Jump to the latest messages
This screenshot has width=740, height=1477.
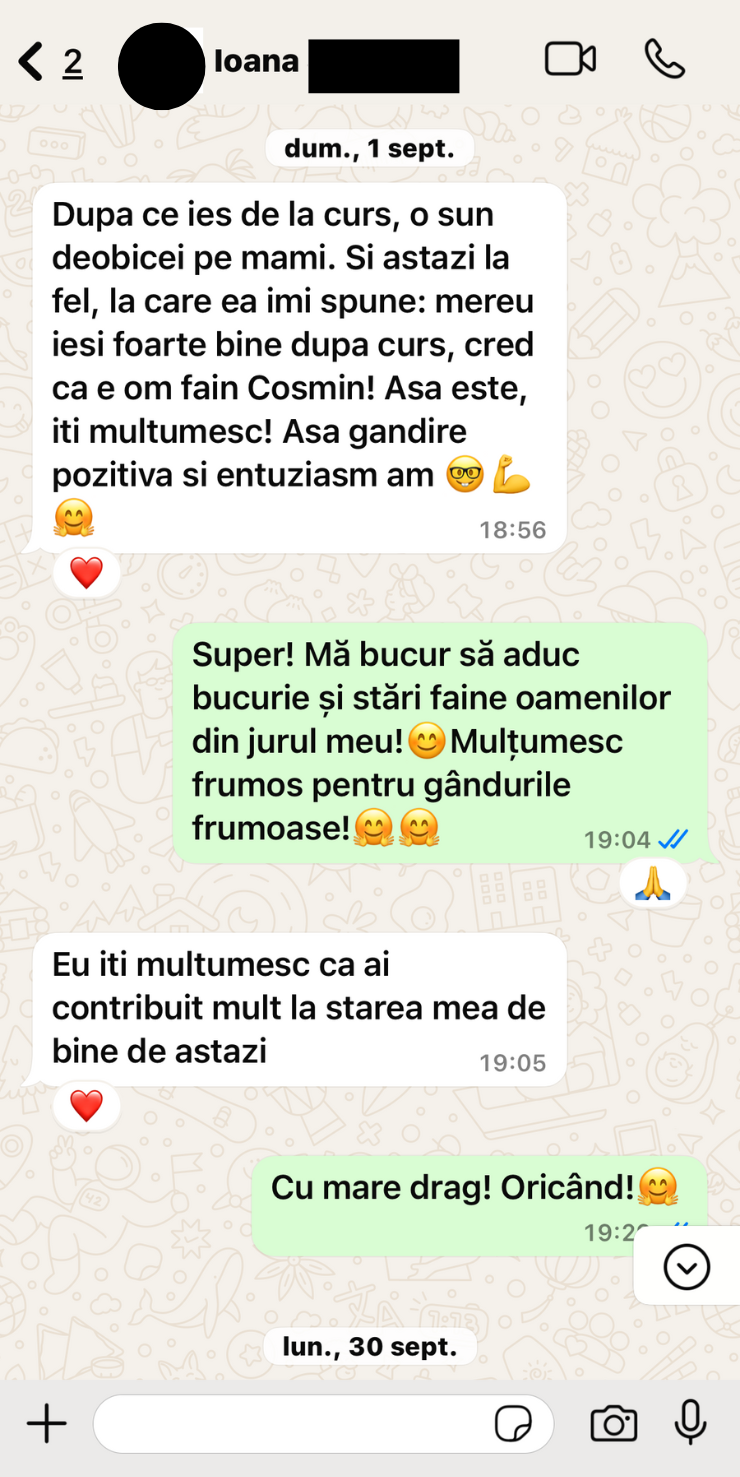687,1268
